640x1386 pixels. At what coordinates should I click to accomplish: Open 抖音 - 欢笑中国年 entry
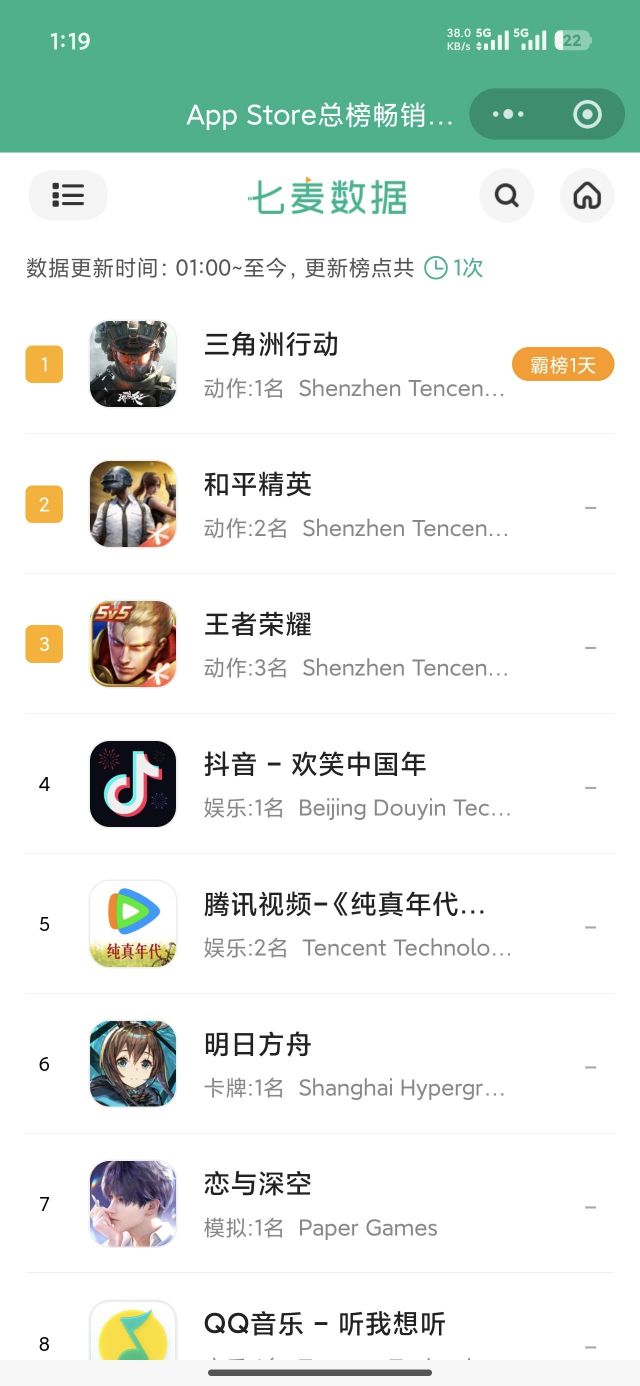[320, 784]
